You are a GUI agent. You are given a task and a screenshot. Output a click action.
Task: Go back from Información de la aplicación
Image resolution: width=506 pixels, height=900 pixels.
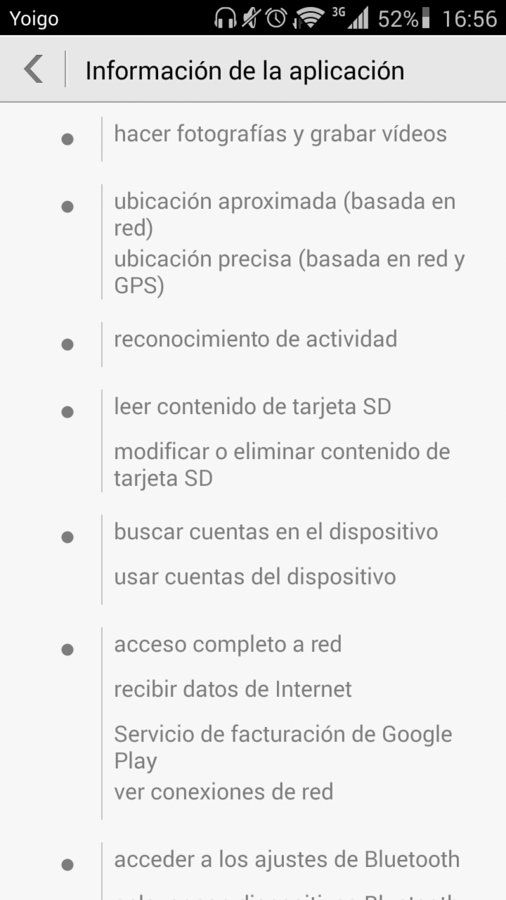click(33, 69)
